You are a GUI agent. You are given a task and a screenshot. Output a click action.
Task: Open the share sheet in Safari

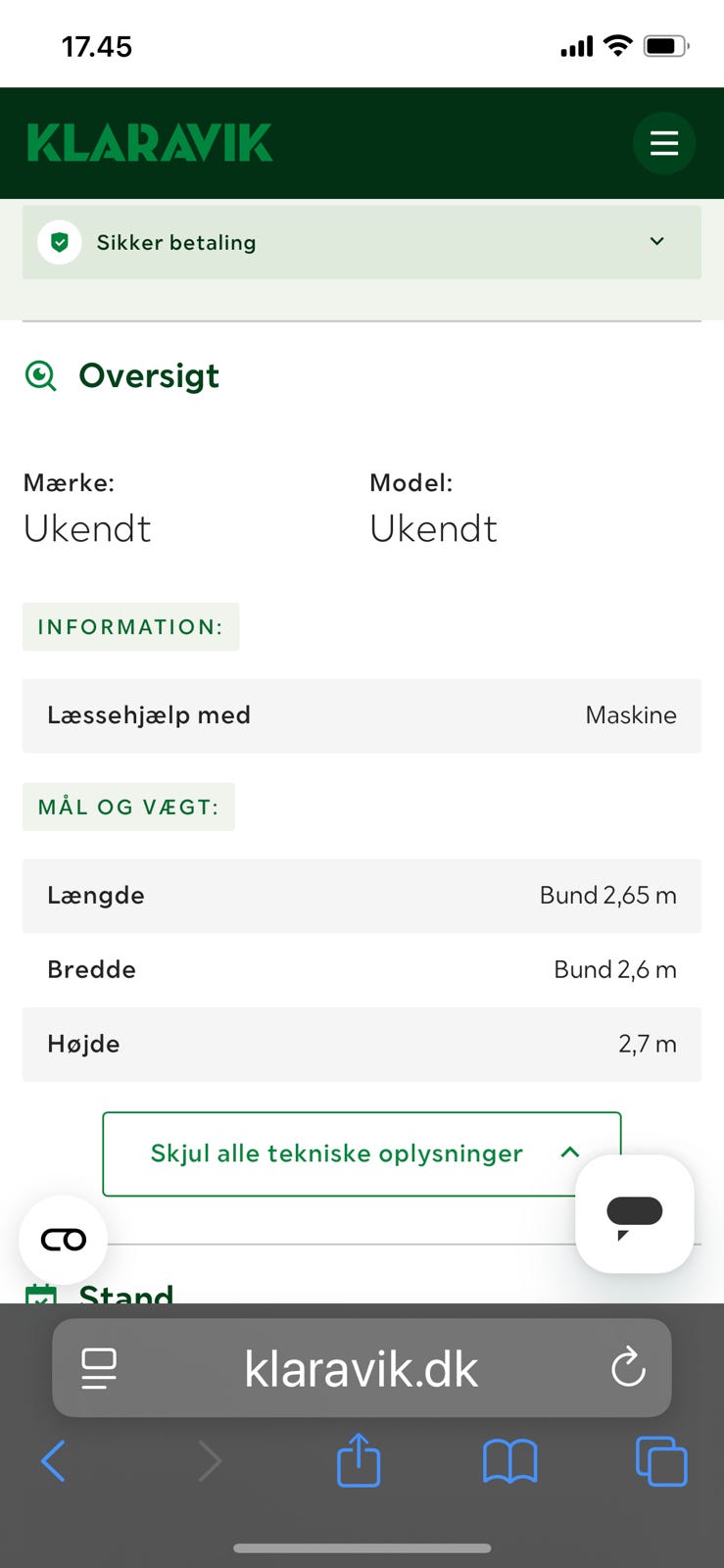359,1460
